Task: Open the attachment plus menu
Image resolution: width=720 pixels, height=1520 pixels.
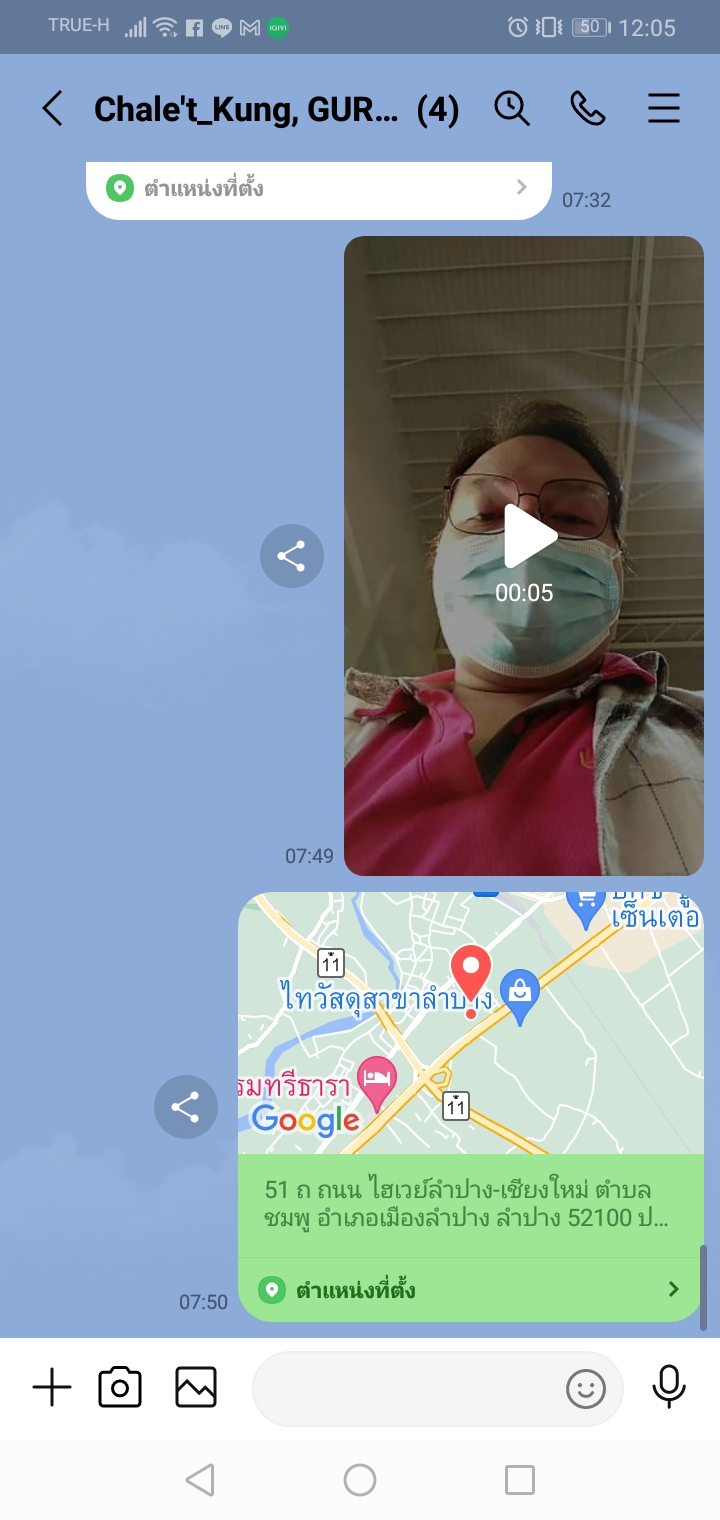Action: [52, 1388]
